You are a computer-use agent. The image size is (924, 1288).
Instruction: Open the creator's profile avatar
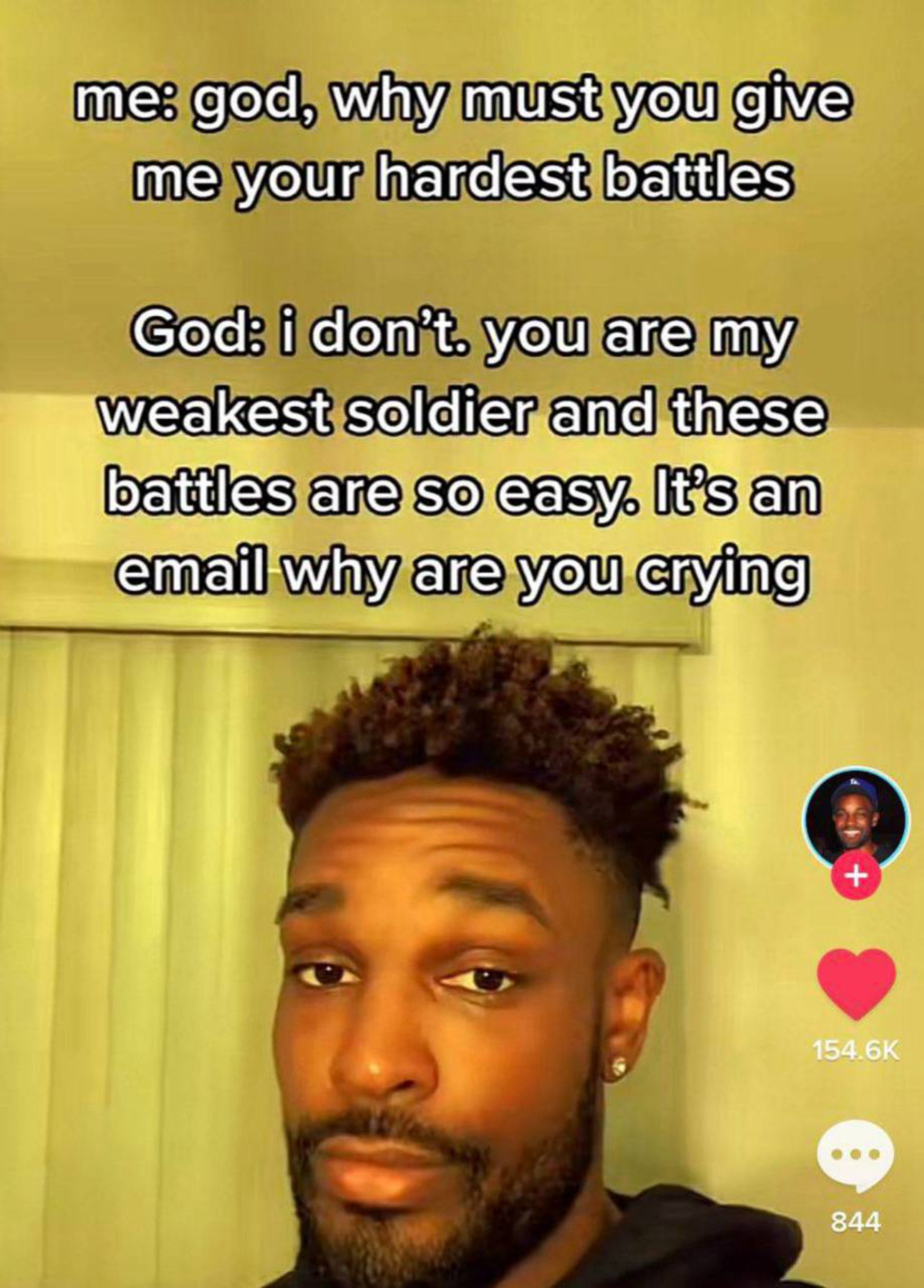(856, 819)
